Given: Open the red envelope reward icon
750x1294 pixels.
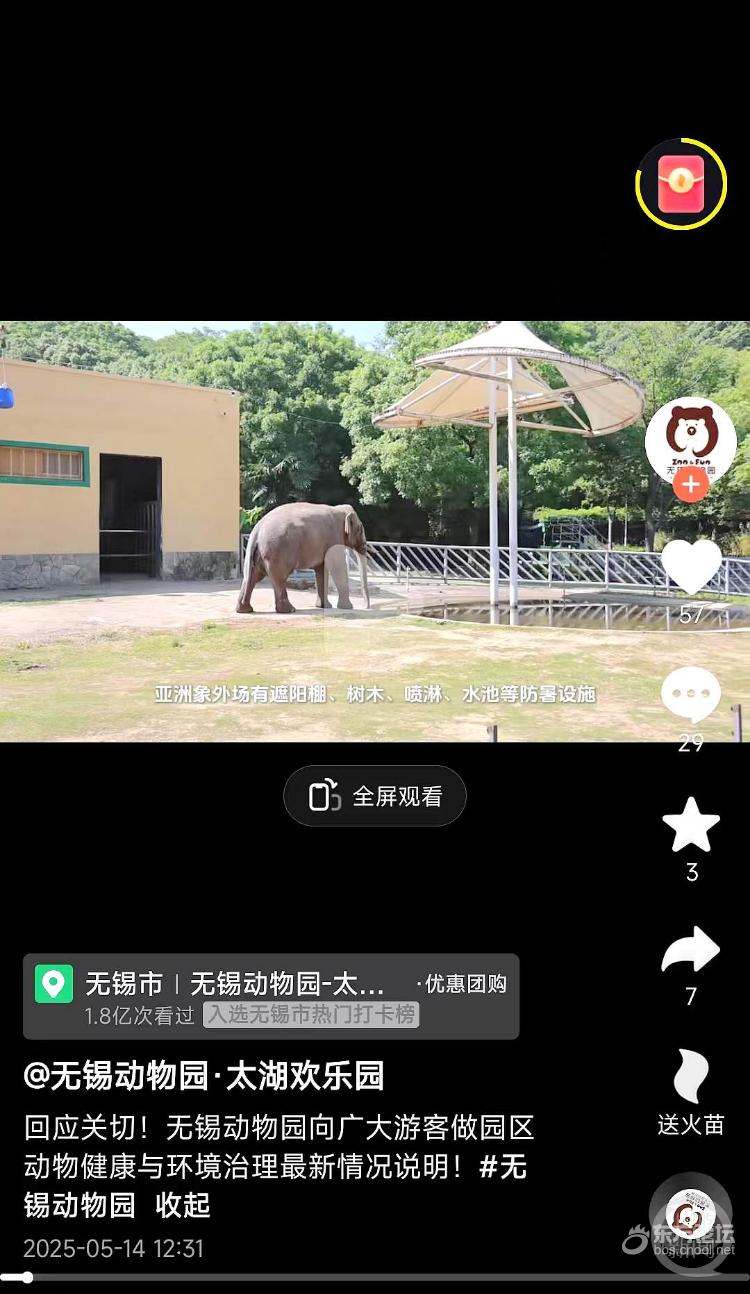Looking at the screenshot, I should [681, 184].
